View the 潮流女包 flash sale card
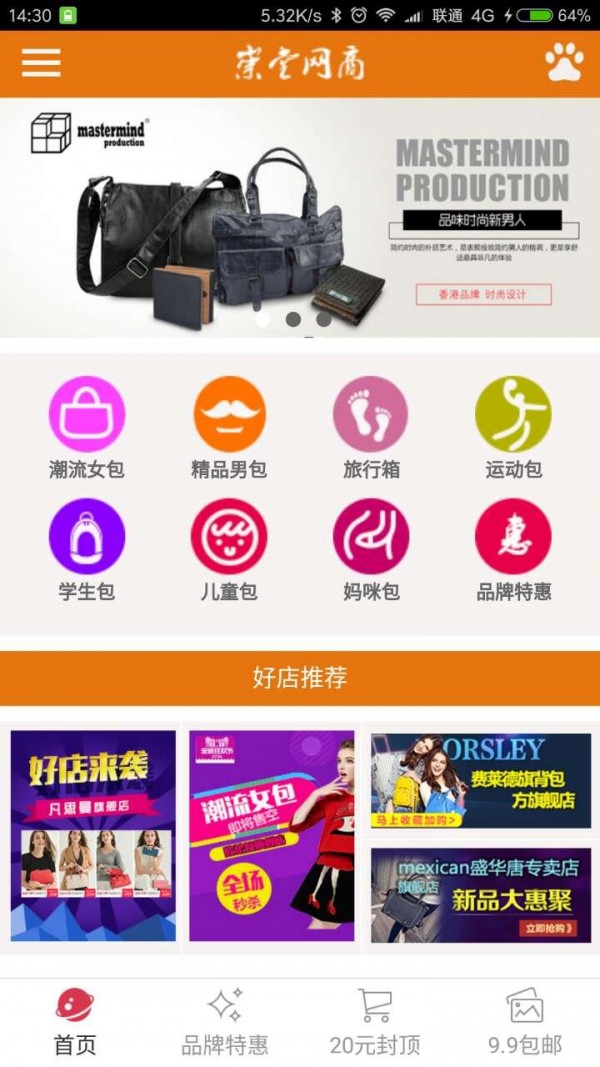 pos(272,835)
